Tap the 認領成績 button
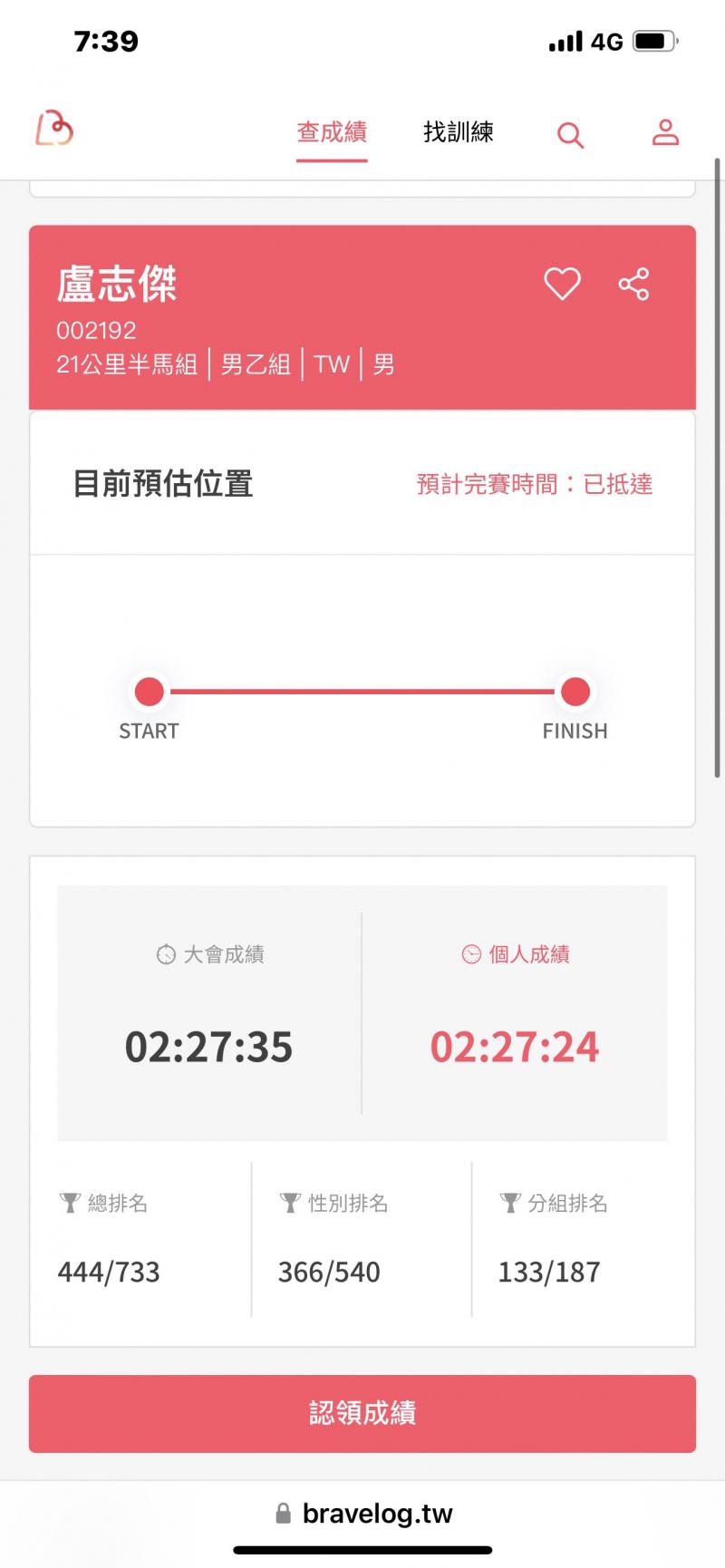This screenshot has height=1568, width=725. (x=362, y=1413)
